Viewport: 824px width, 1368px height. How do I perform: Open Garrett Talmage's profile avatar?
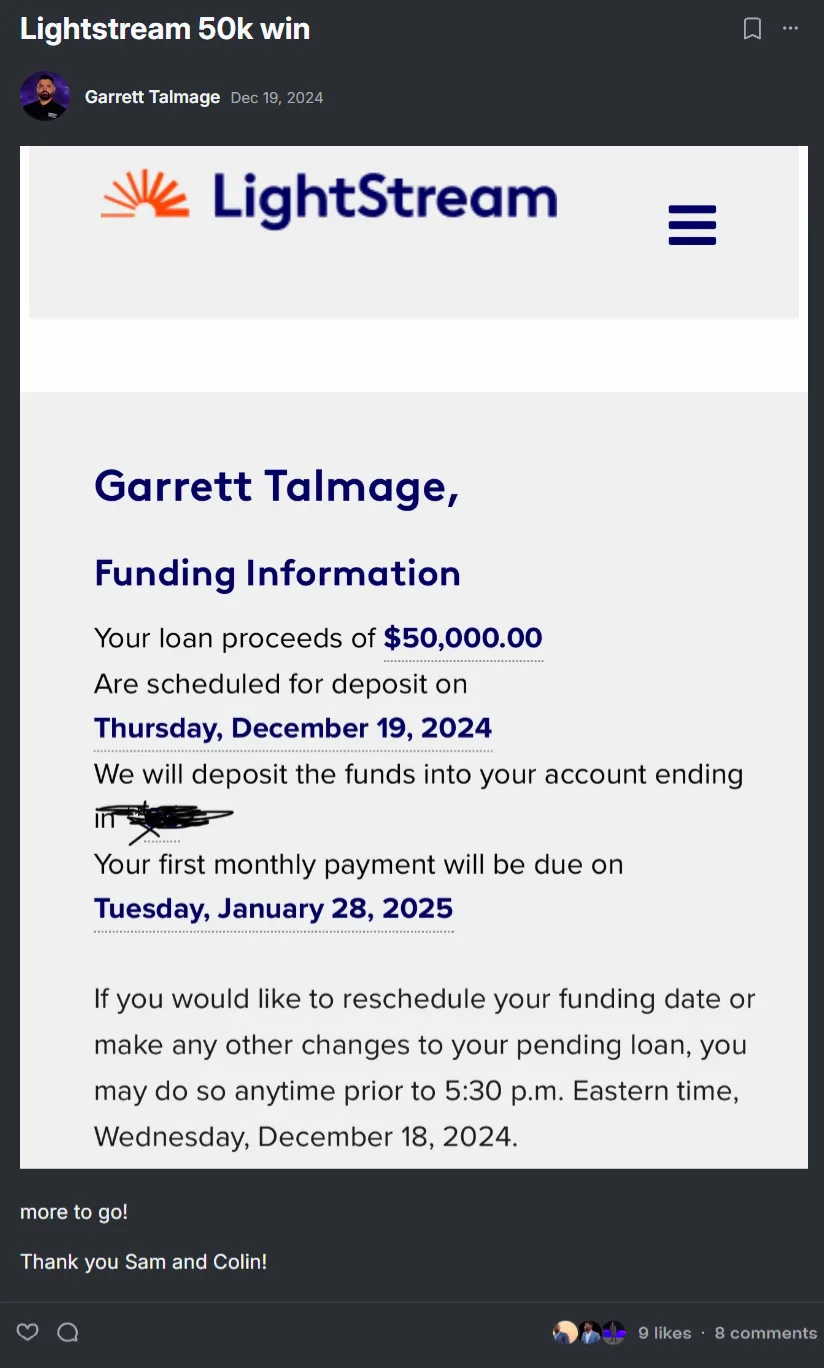tap(45, 97)
